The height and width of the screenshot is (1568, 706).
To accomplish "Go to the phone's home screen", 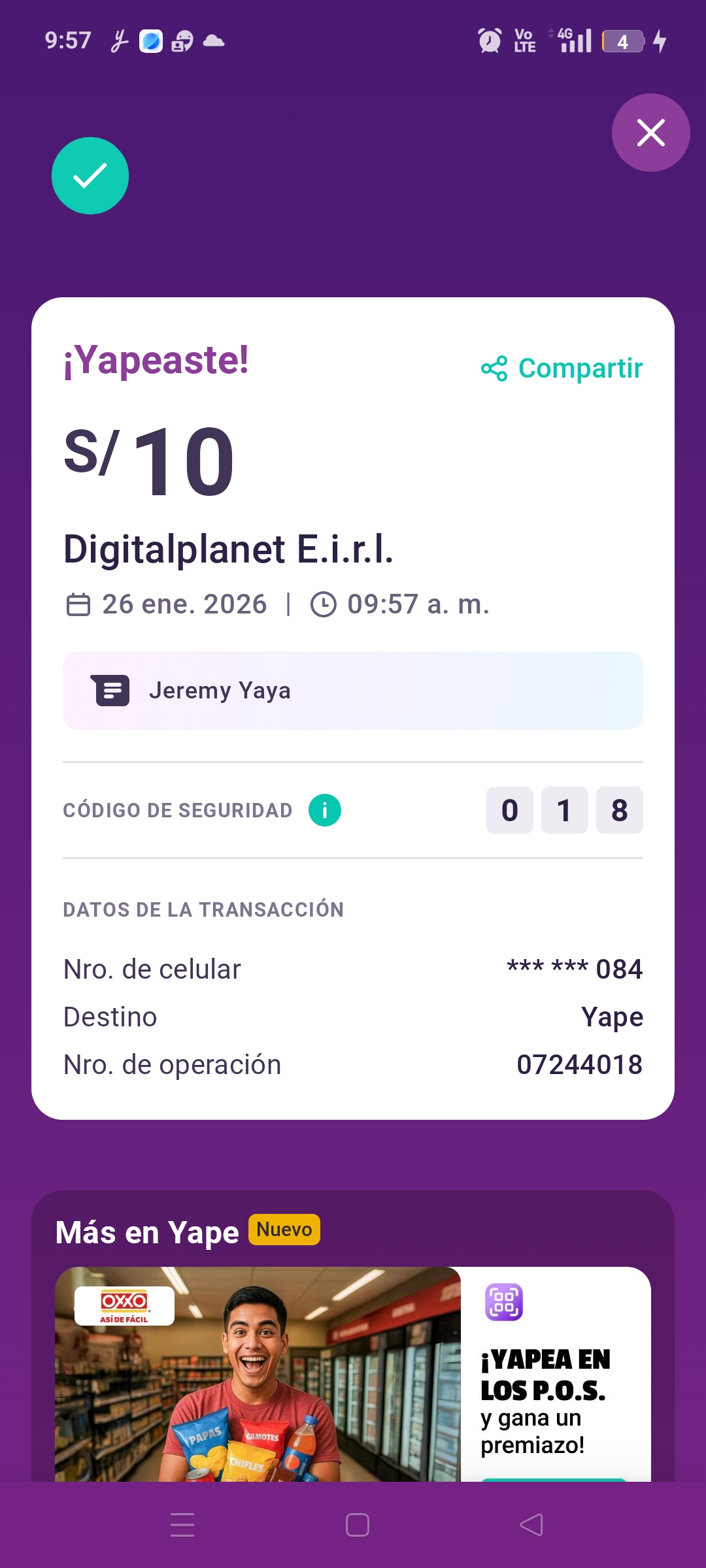I will (358, 1525).
